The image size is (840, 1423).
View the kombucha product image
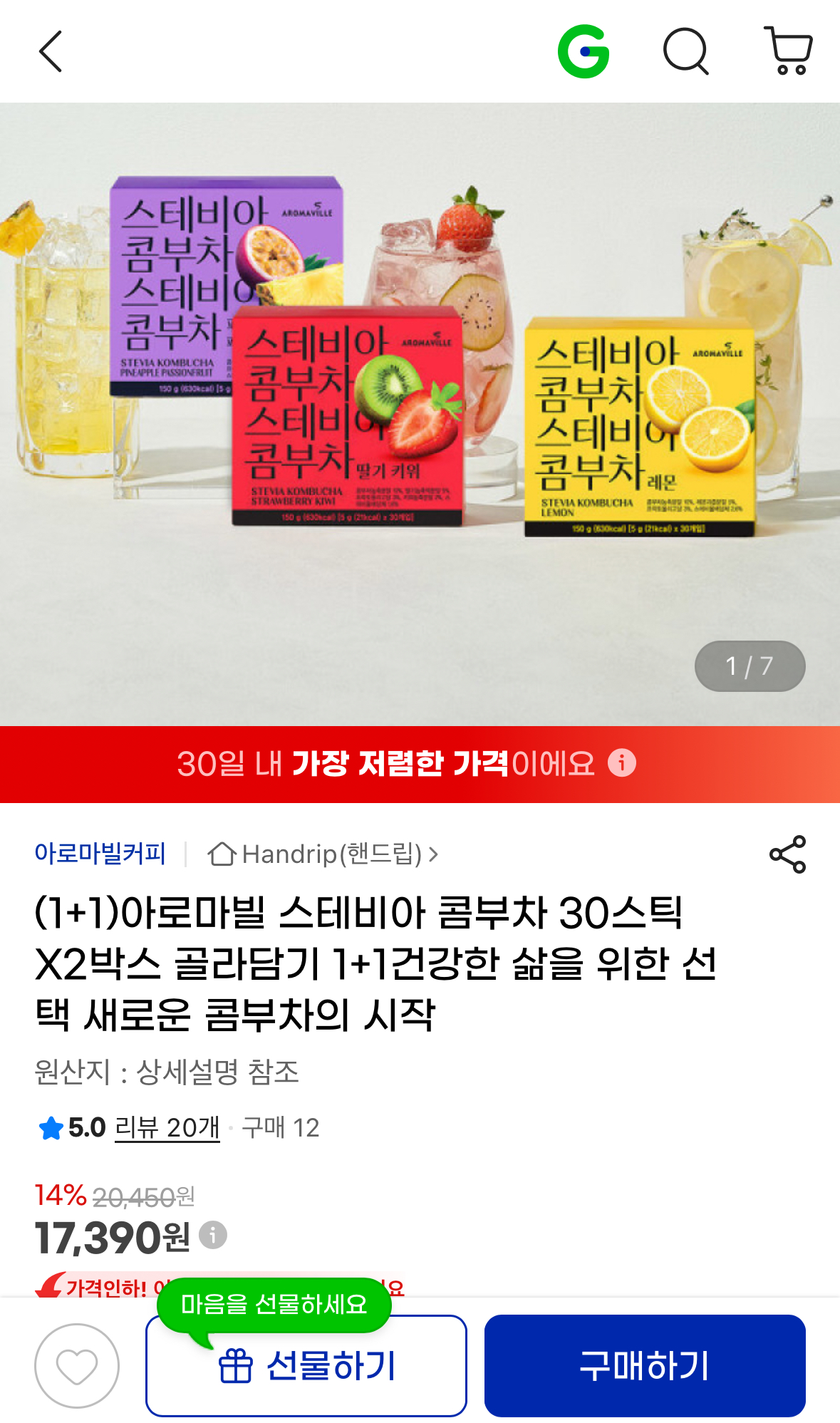[420, 413]
